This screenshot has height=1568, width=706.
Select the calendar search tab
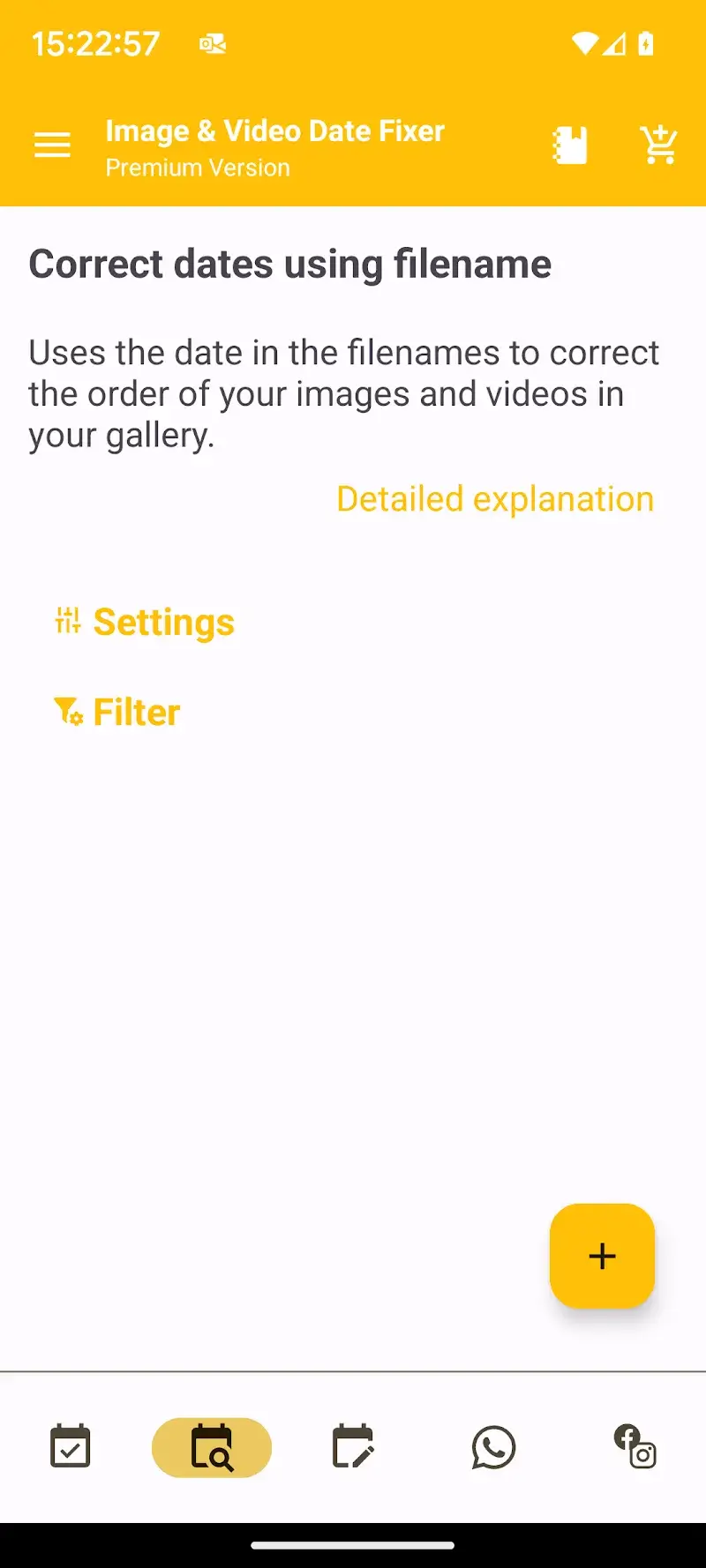(212, 1446)
